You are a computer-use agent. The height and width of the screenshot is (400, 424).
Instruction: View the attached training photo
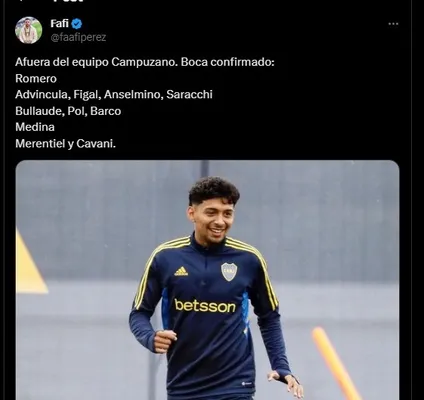(207, 280)
